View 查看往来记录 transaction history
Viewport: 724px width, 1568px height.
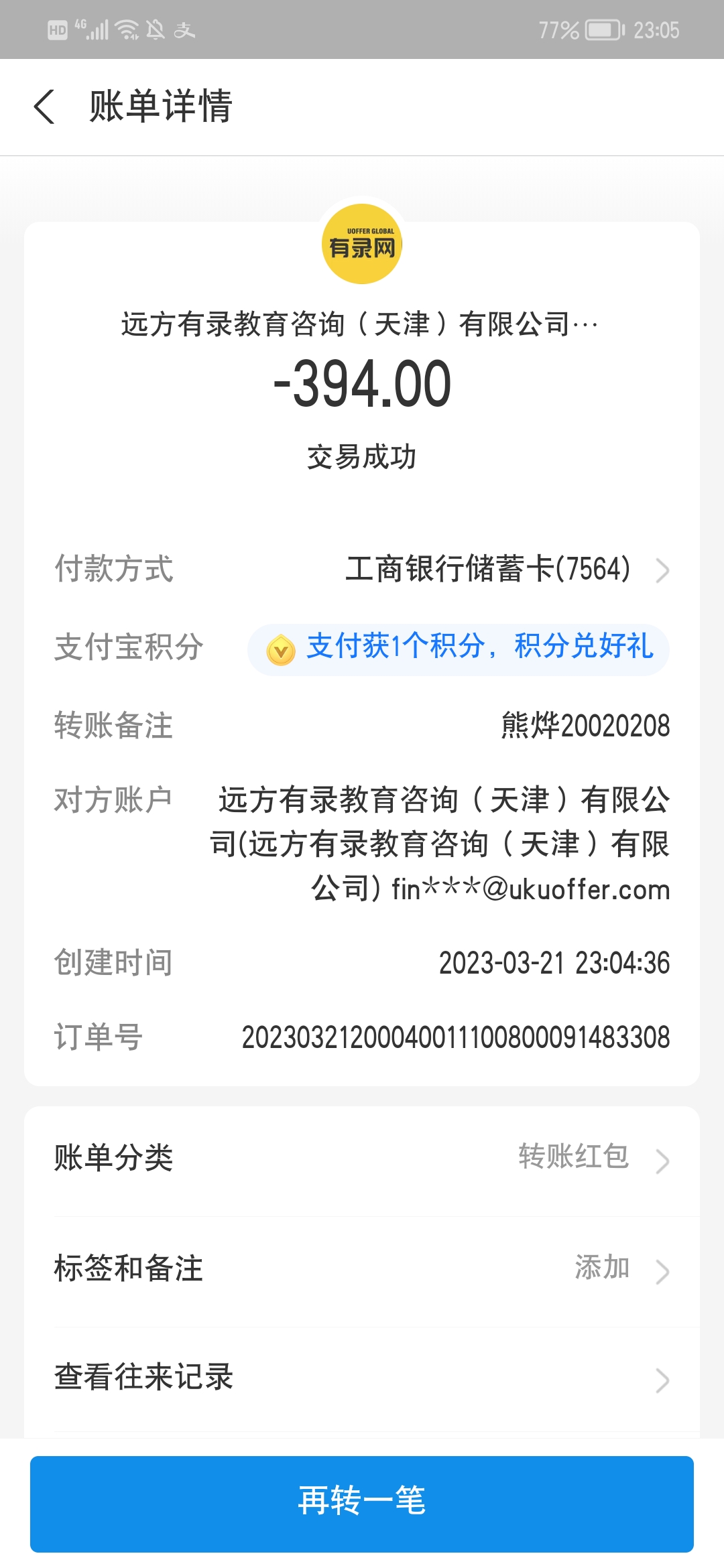tap(362, 1378)
